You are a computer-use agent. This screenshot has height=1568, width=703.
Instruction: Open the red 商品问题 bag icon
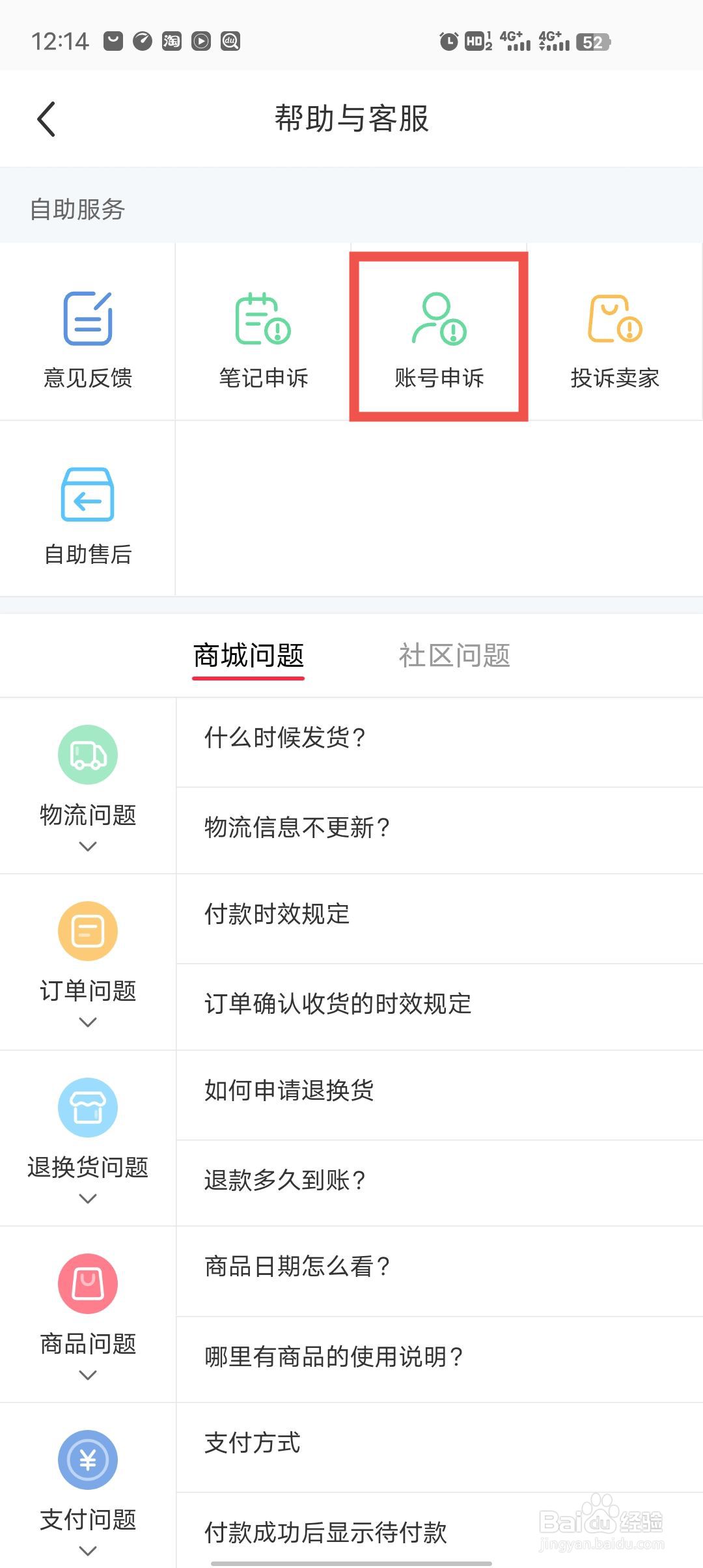pyautogui.click(x=88, y=1283)
